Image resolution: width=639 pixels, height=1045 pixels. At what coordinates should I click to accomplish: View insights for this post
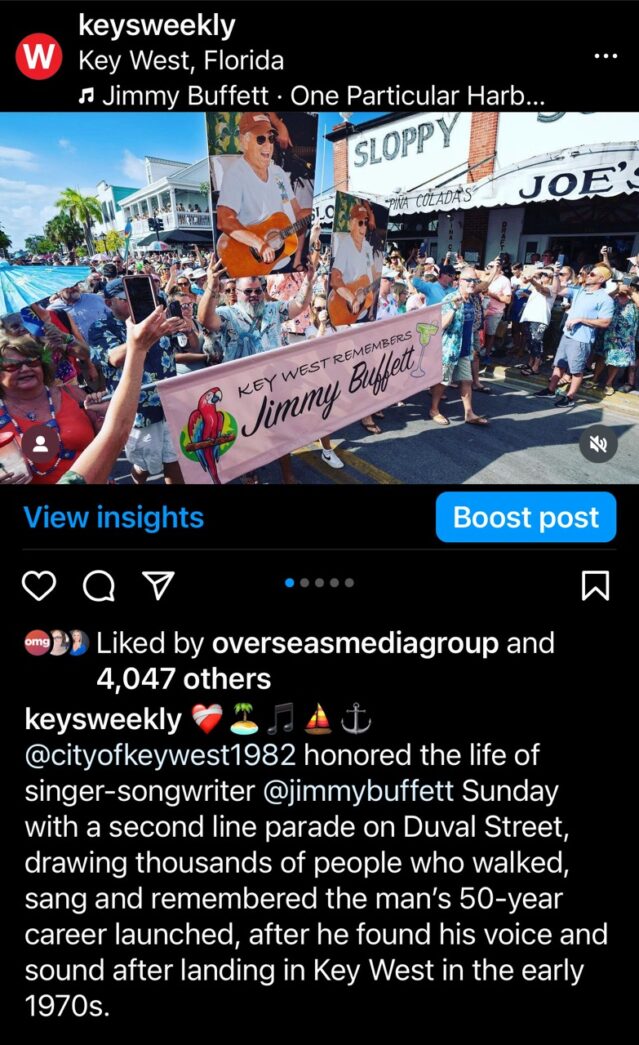coord(113,517)
